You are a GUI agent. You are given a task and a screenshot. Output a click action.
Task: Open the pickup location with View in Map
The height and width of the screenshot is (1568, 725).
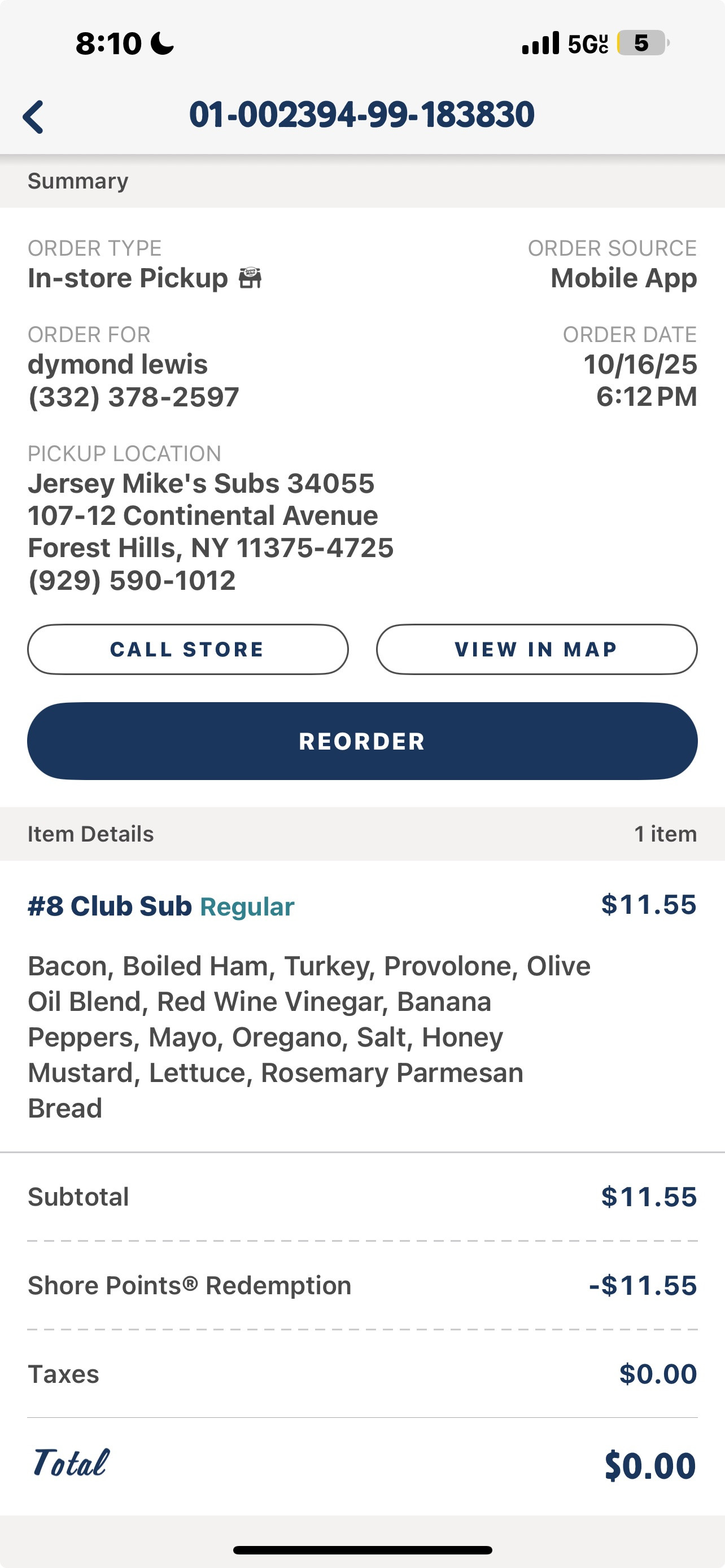(536, 650)
